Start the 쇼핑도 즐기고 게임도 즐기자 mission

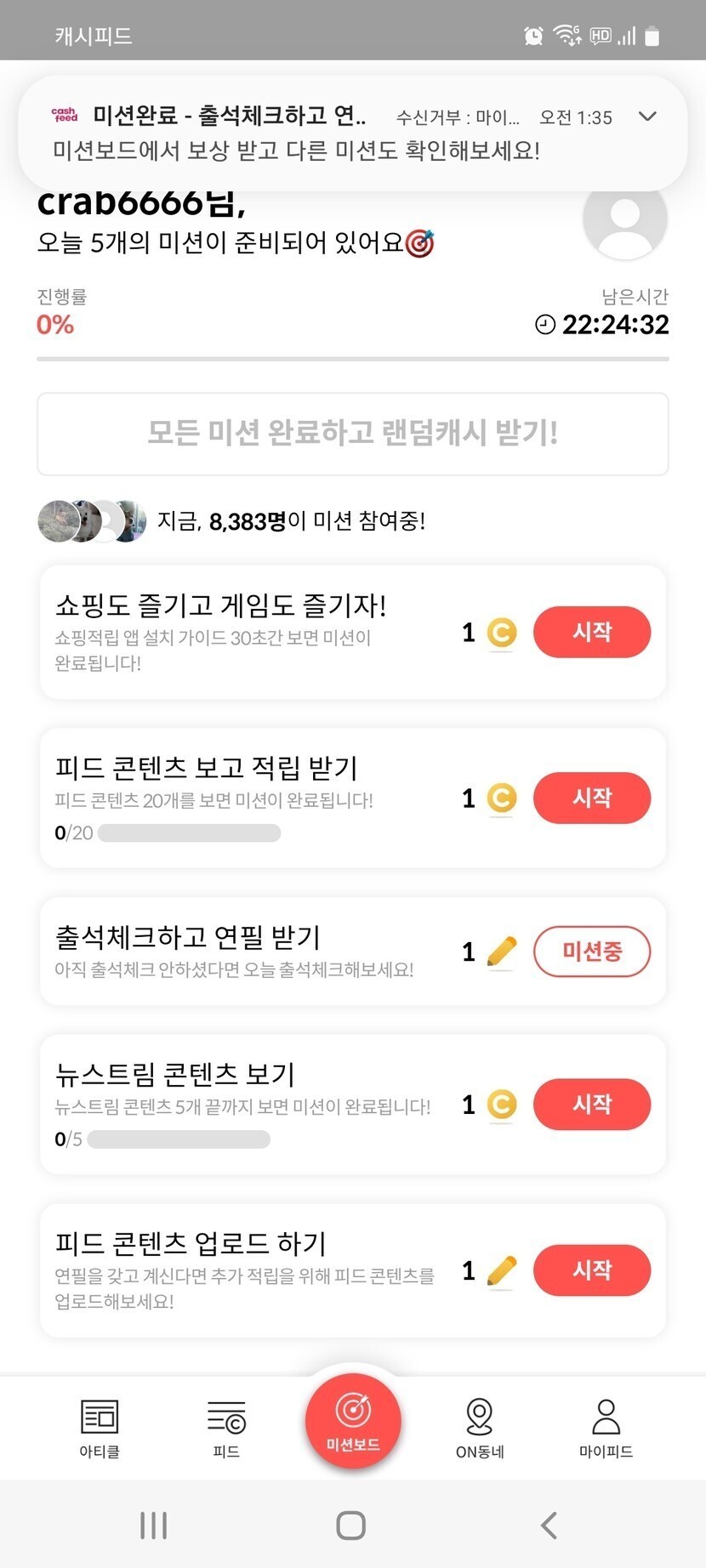591,632
